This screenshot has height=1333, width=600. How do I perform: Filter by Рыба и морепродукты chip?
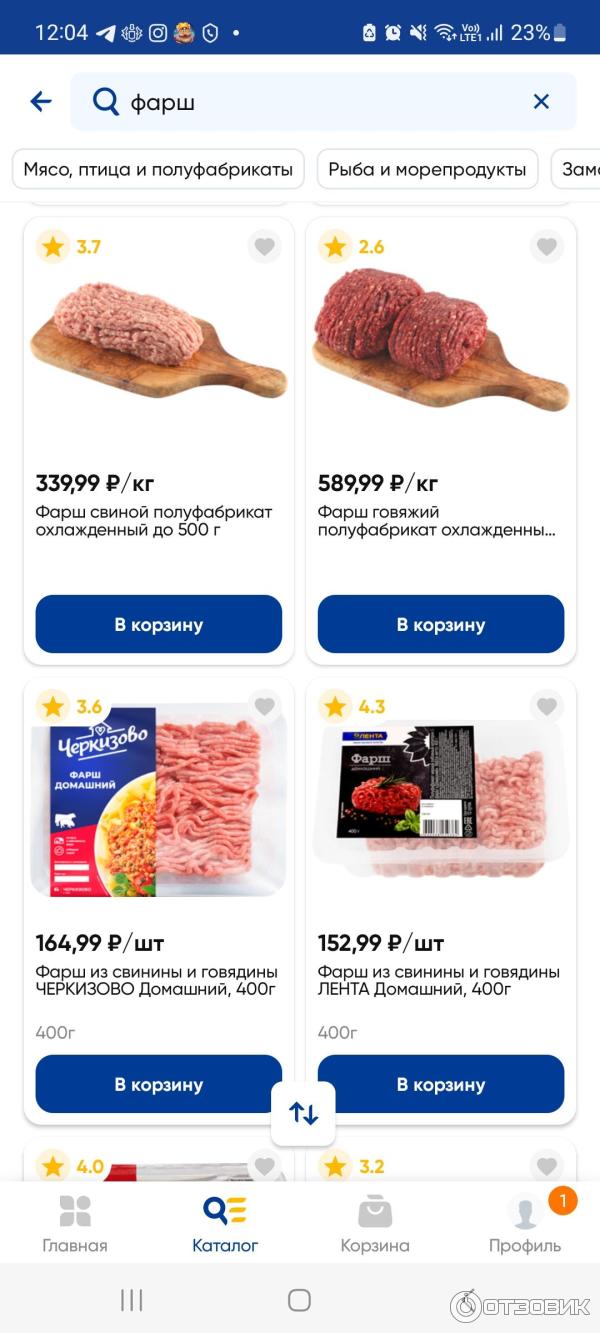(x=427, y=170)
